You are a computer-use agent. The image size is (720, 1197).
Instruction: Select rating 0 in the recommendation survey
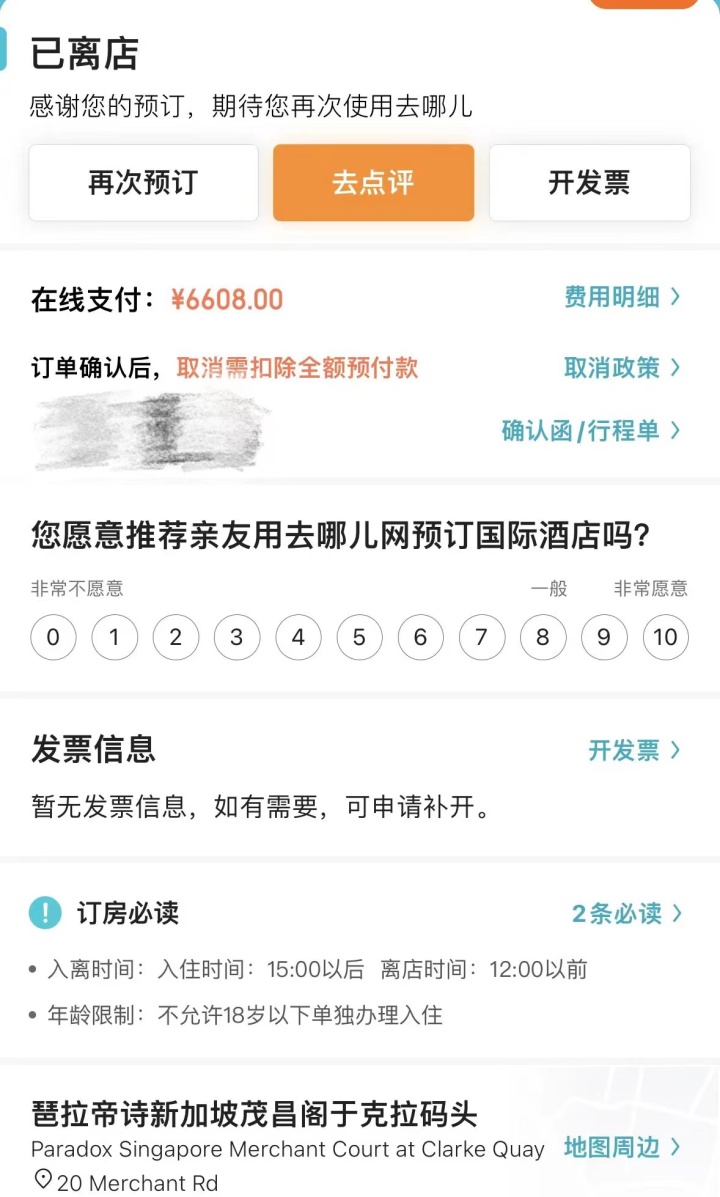(53, 637)
